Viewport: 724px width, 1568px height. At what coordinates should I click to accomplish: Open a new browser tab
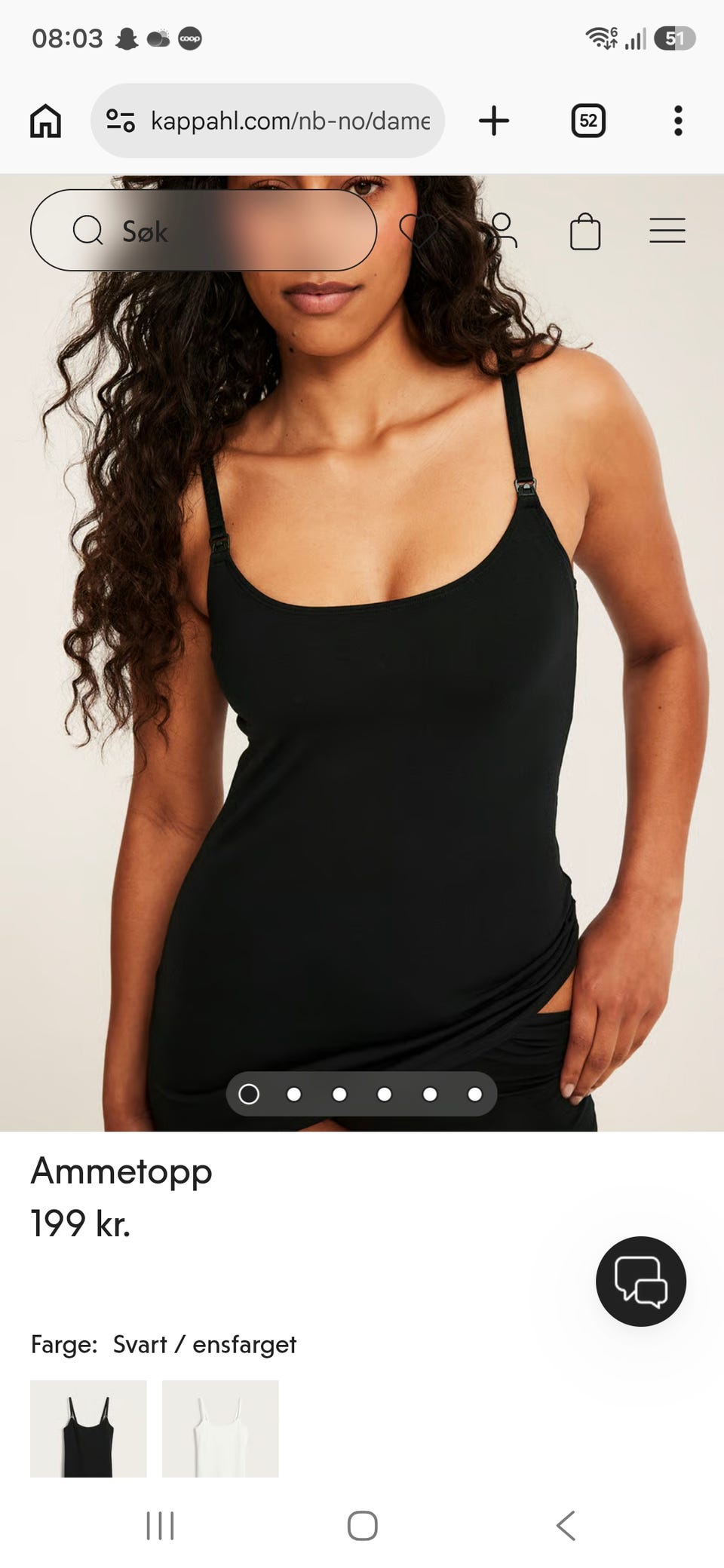point(494,121)
